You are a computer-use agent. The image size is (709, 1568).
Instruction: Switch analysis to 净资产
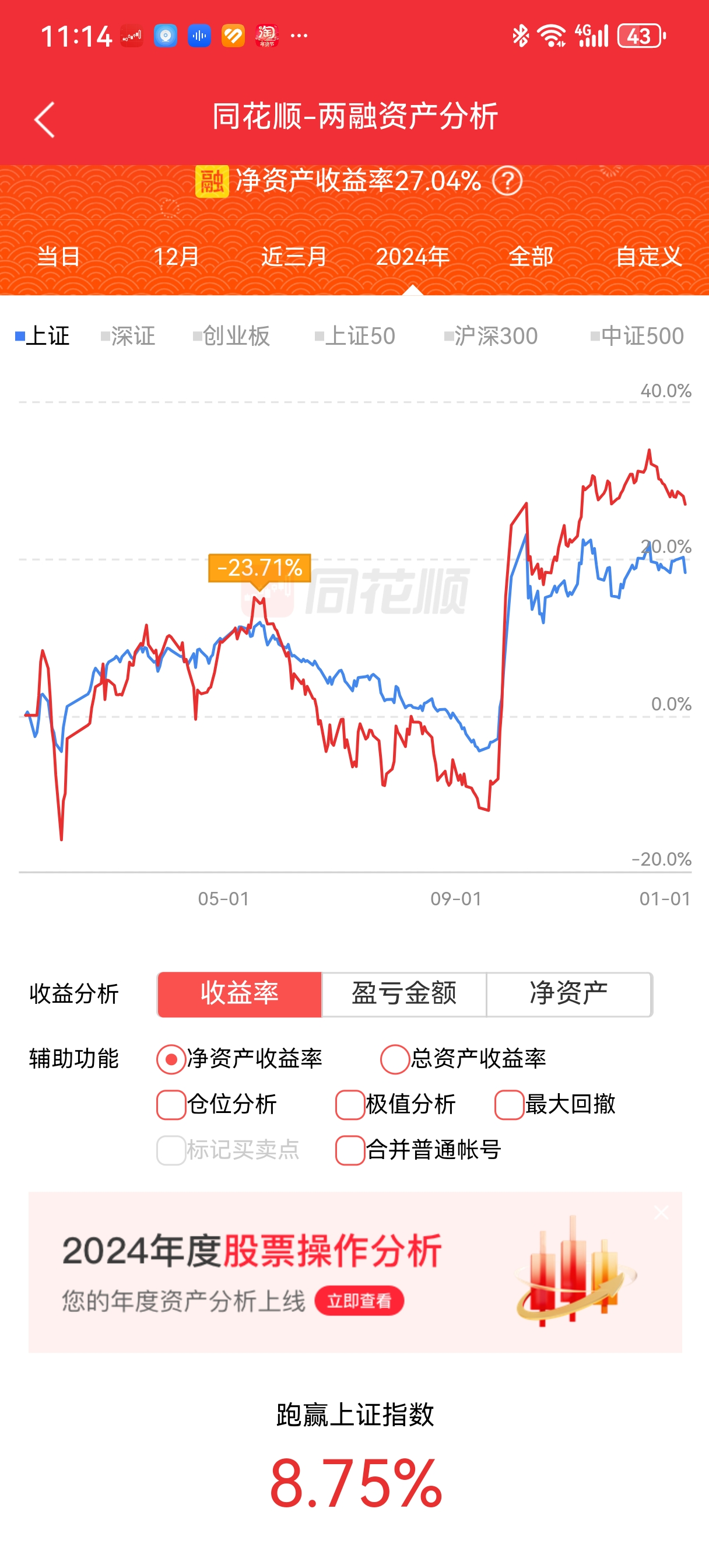[x=569, y=994]
